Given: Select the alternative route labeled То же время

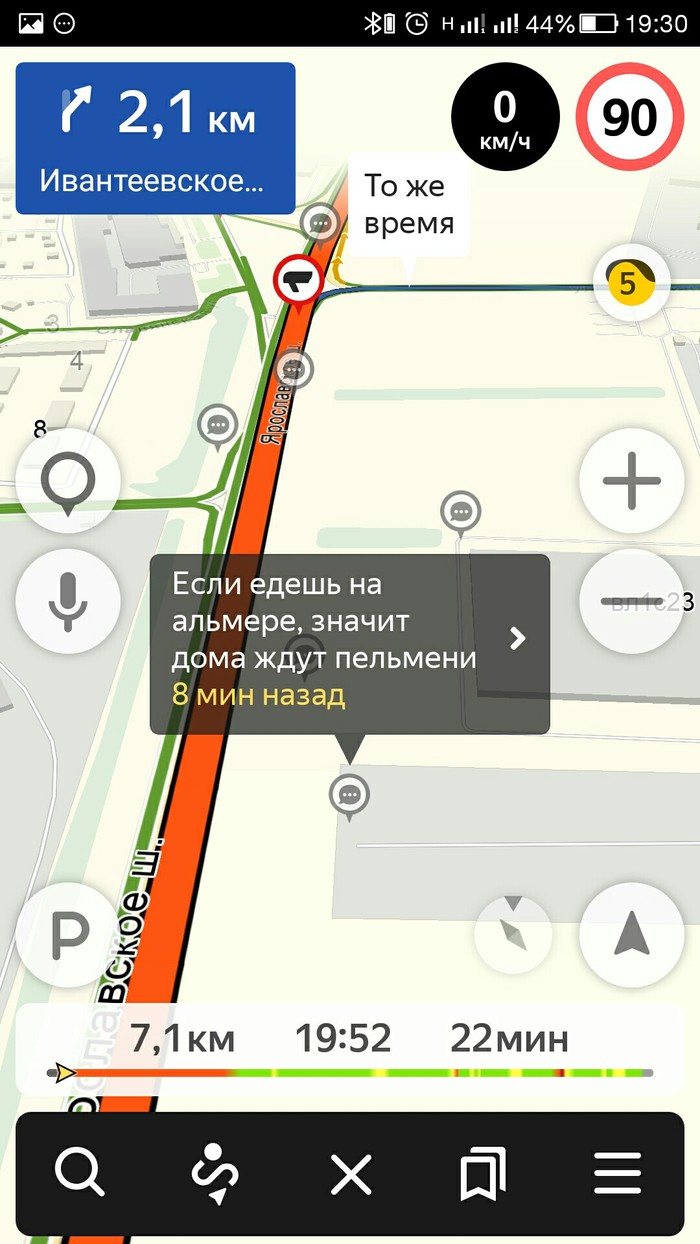Looking at the screenshot, I should click(x=408, y=205).
